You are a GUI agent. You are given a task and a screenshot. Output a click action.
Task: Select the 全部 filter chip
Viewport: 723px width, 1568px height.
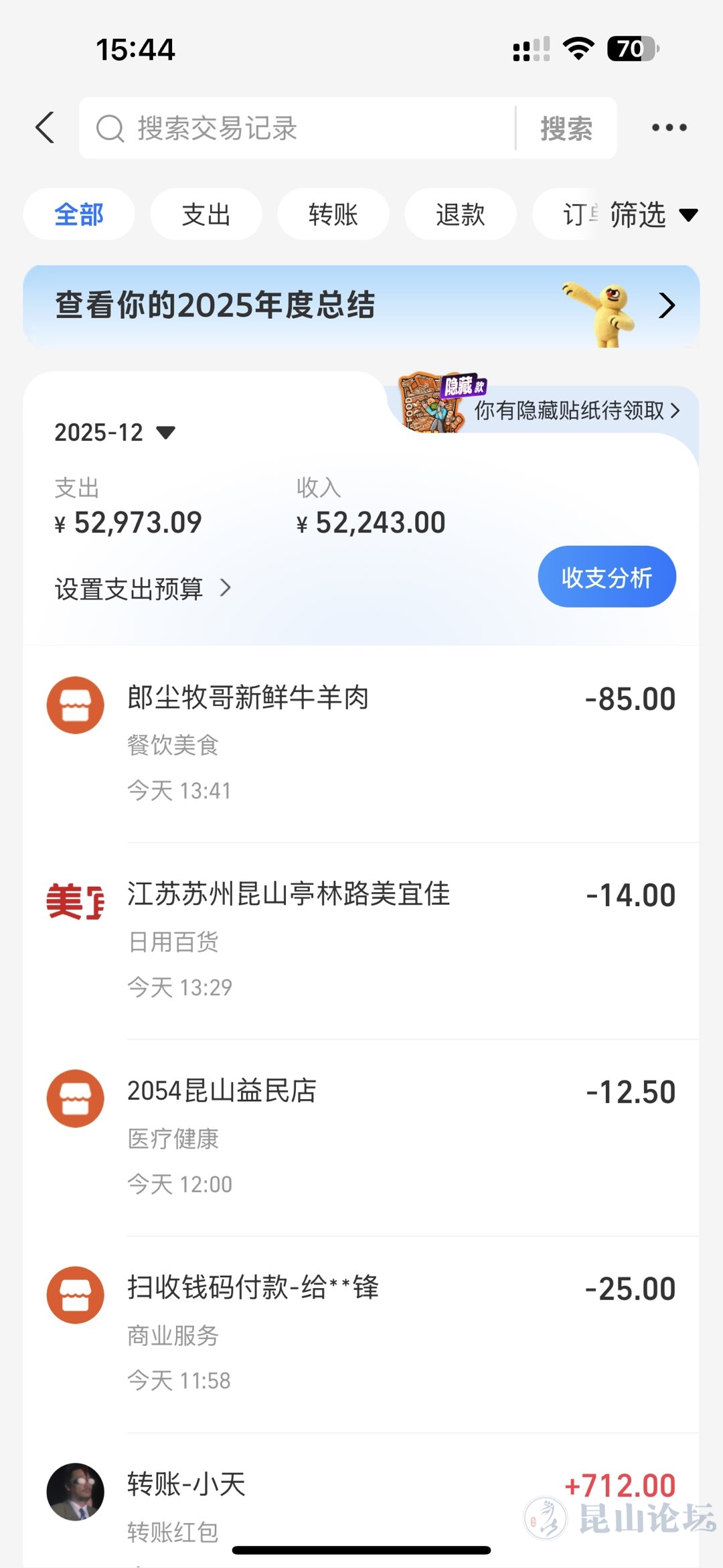click(79, 214)
